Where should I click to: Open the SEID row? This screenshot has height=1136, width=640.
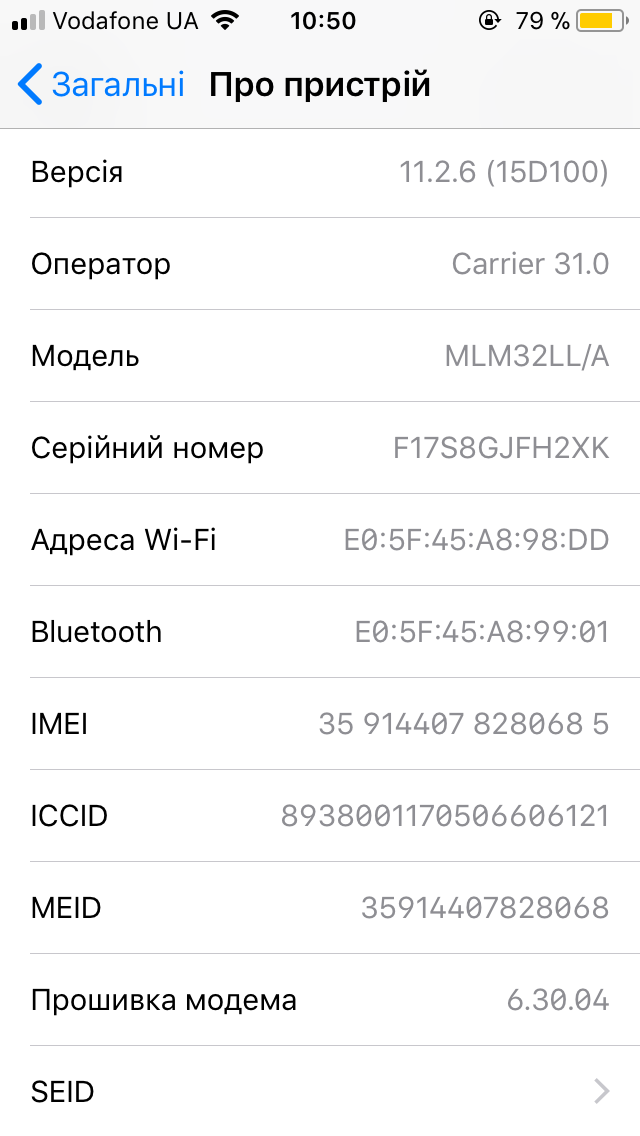[x=320, y=1091]
